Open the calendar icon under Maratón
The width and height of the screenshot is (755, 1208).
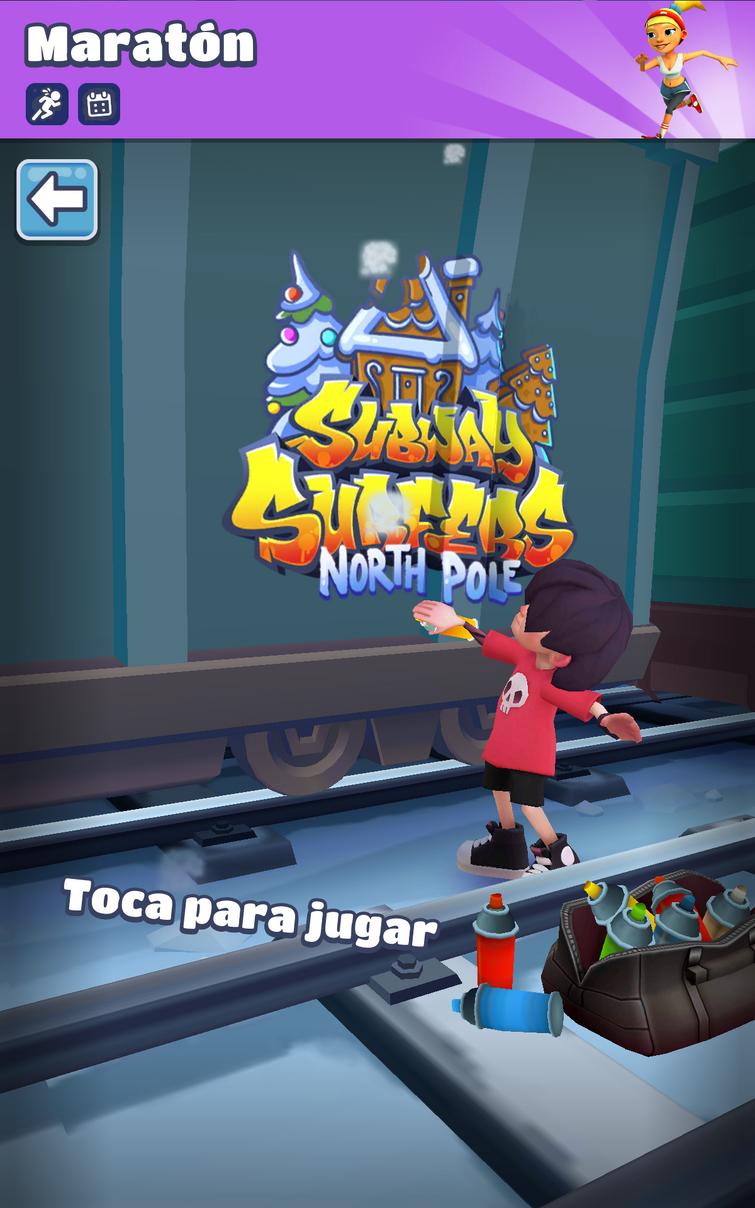click(99, 104)
